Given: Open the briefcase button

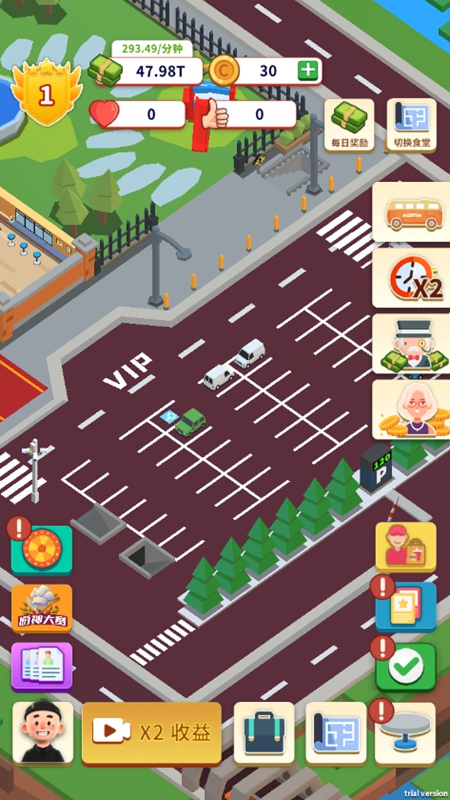Looking at the screenshot, I should tap(264, 733).
